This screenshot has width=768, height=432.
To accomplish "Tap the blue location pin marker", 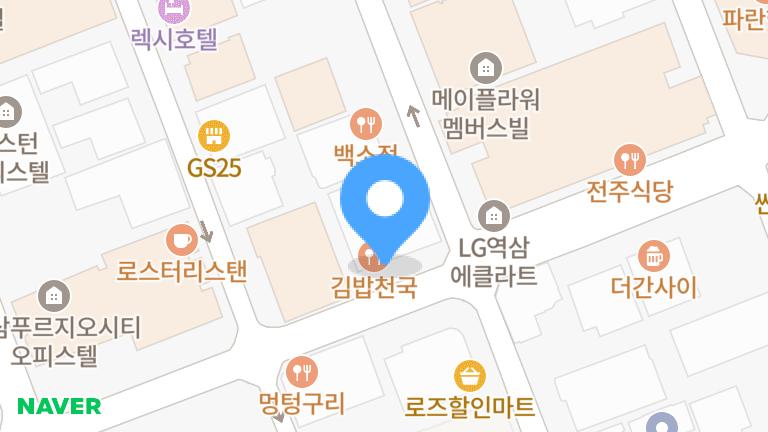I will coord(385,203).
